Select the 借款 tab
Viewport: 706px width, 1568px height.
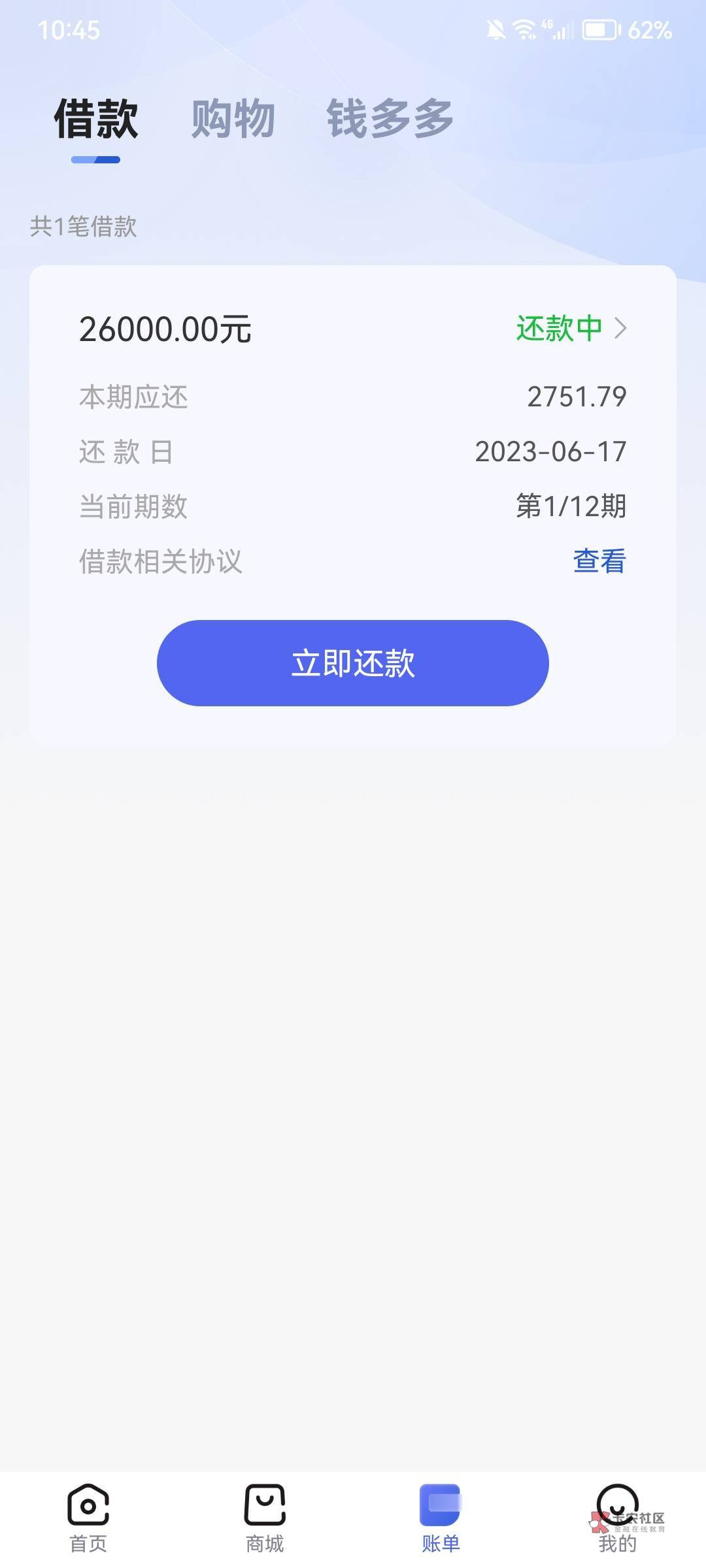(x=96, y=118)
